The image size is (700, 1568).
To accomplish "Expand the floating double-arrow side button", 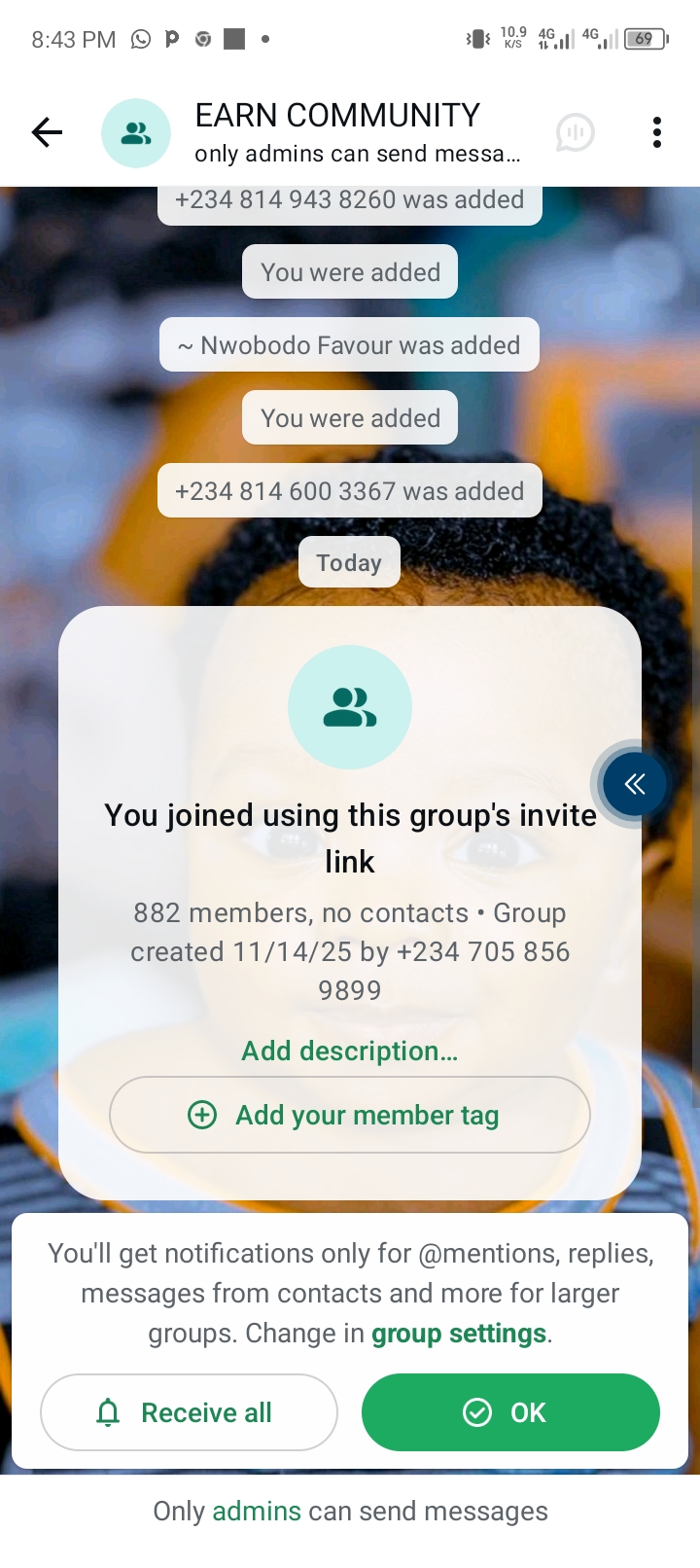I will 634,784.
